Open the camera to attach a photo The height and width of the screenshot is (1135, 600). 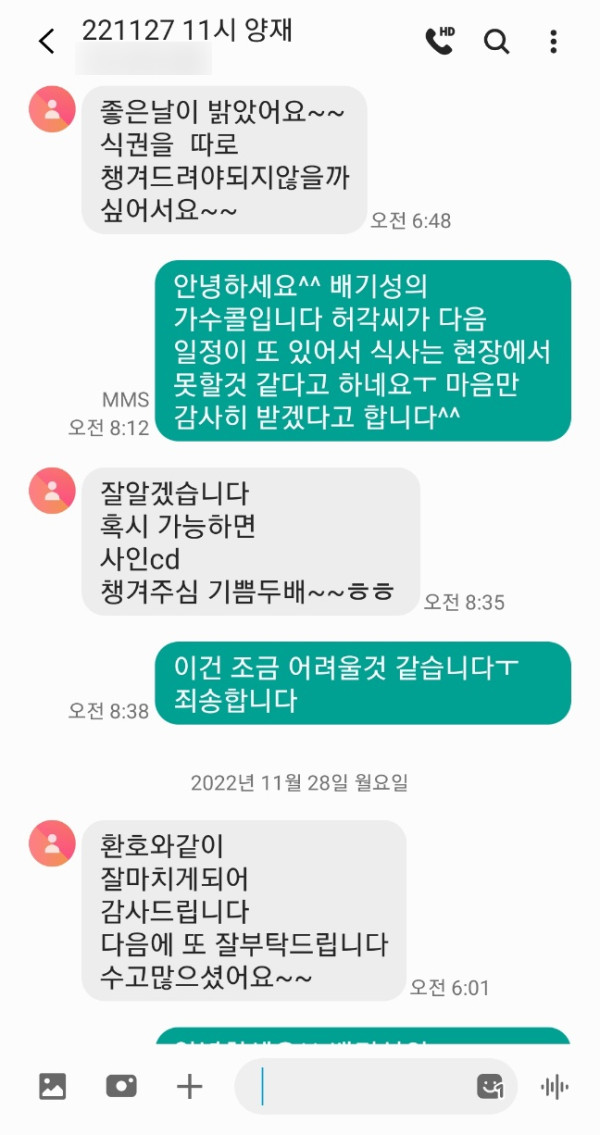[121, 1086]
